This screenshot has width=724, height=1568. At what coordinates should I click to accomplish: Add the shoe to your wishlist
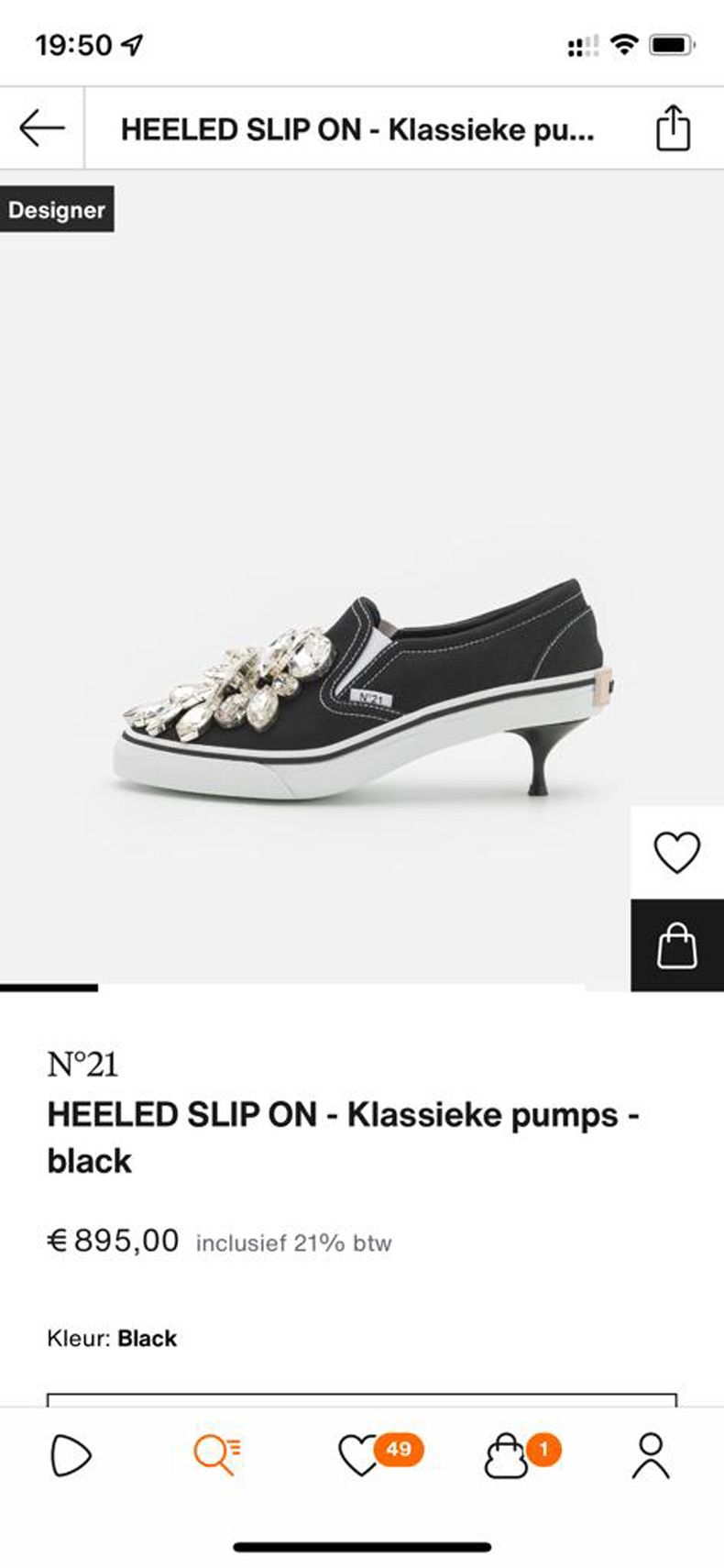pos(676,853)
